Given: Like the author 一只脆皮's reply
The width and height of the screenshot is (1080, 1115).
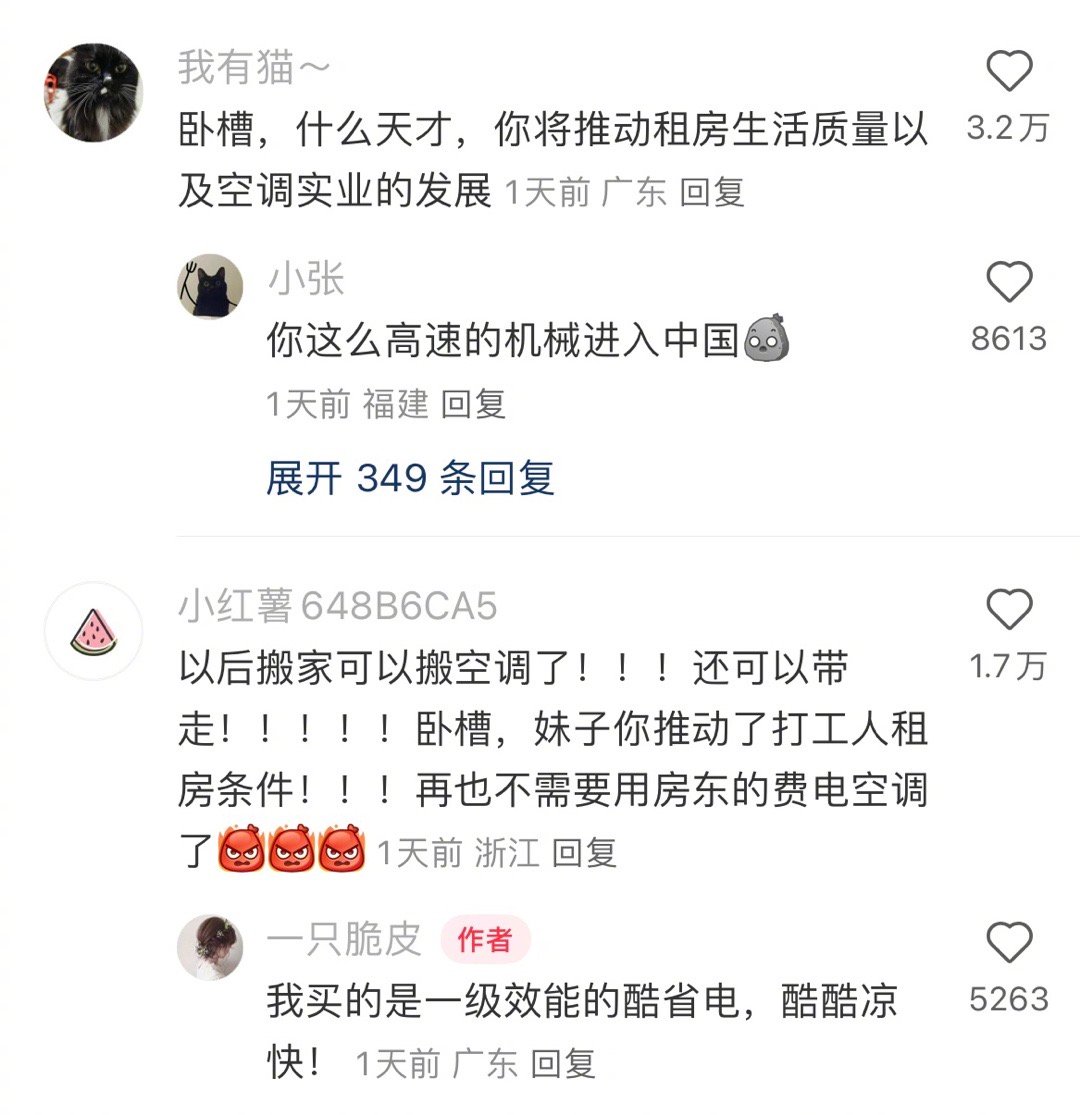Looking at the screenshot, I should [1008, 943].
